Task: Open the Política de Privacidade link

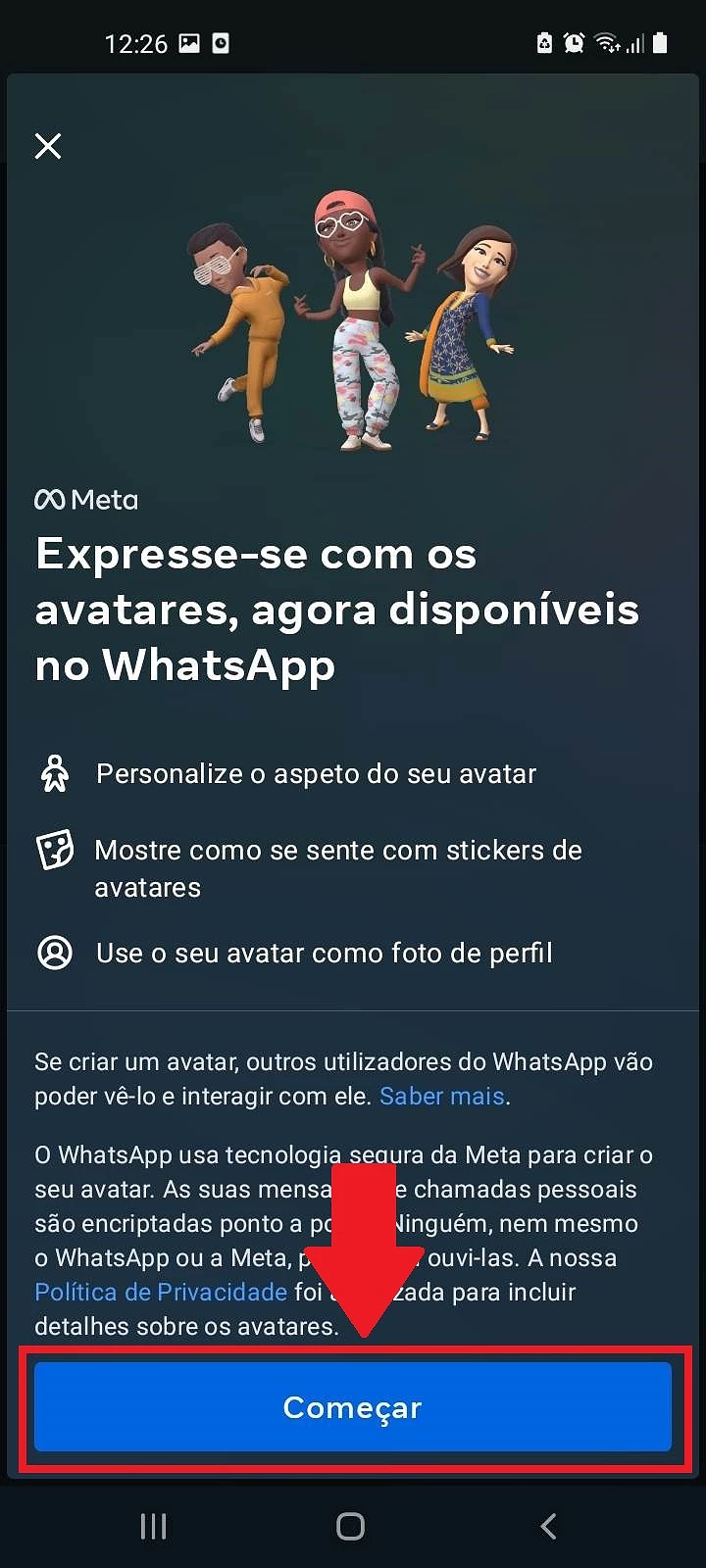Action: click(161, 1292)
